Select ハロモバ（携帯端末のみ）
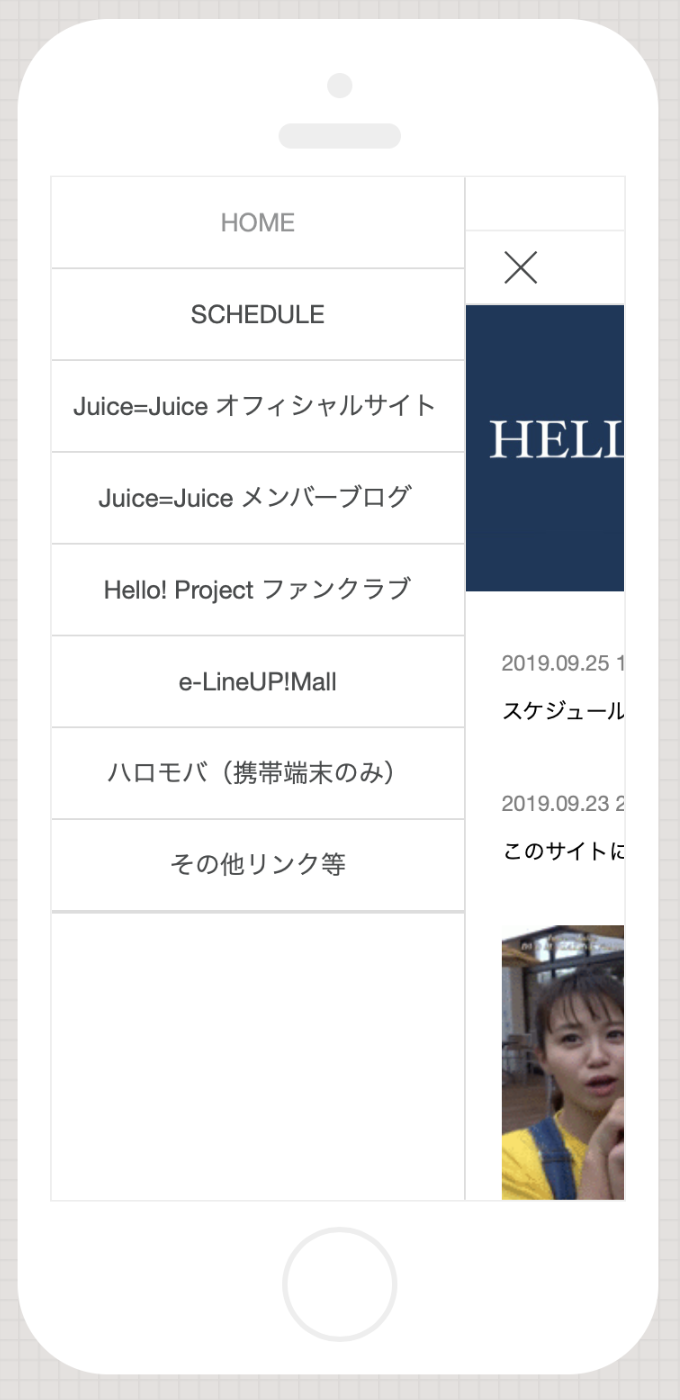 point(258,775)
